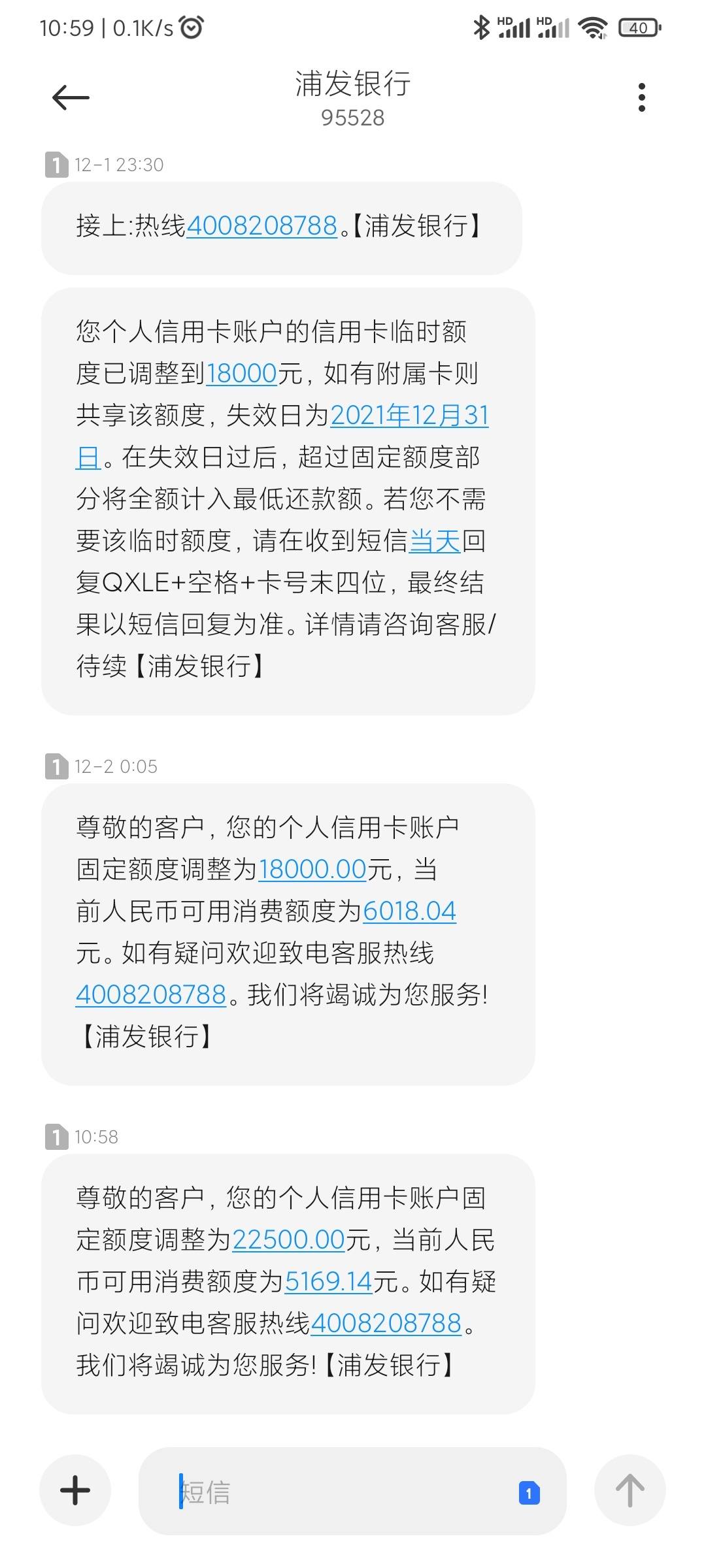Send the message with the up arrow
The image size is (706, 1568).
pyautogui.click(x=630, y=1490)
